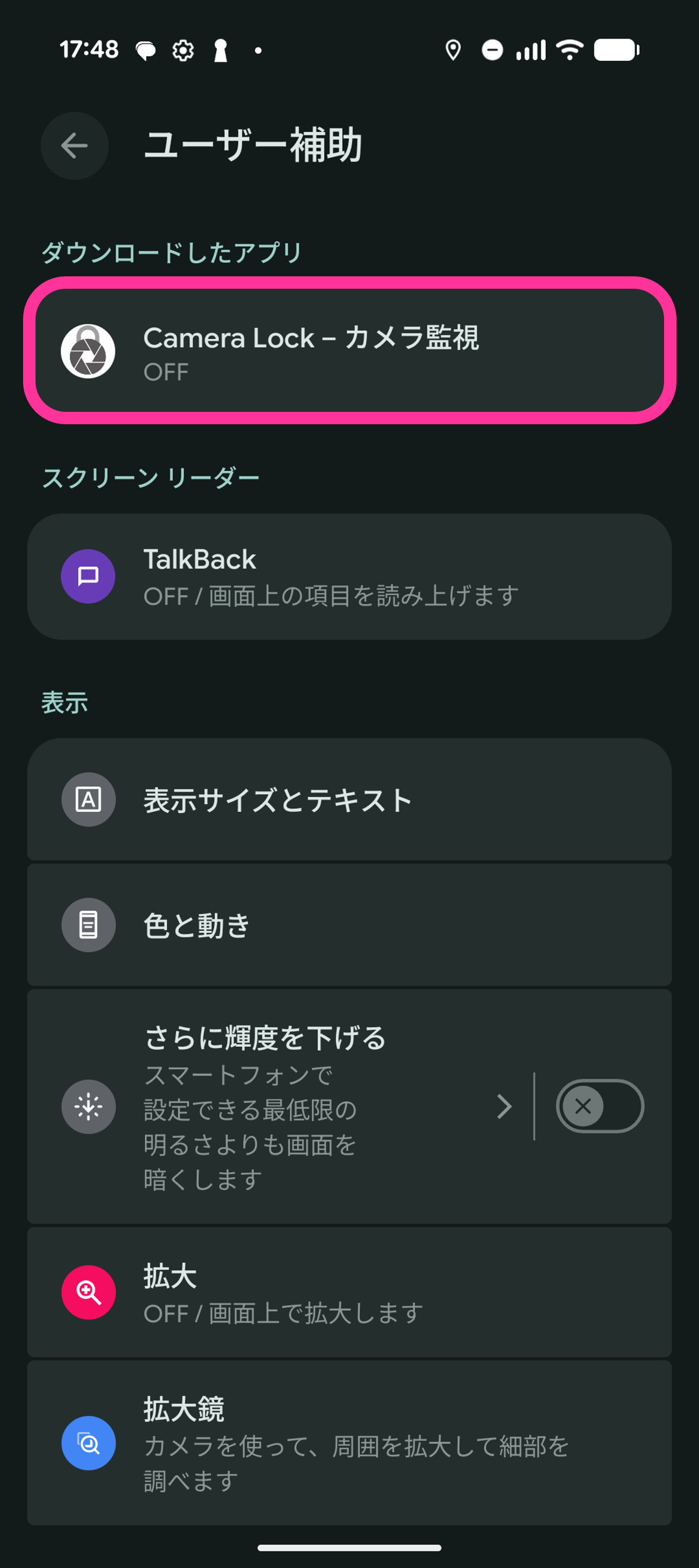Open the TalkBack screen reader settings
Screen dimensions: 699x1568
click(x=349, y=576)
